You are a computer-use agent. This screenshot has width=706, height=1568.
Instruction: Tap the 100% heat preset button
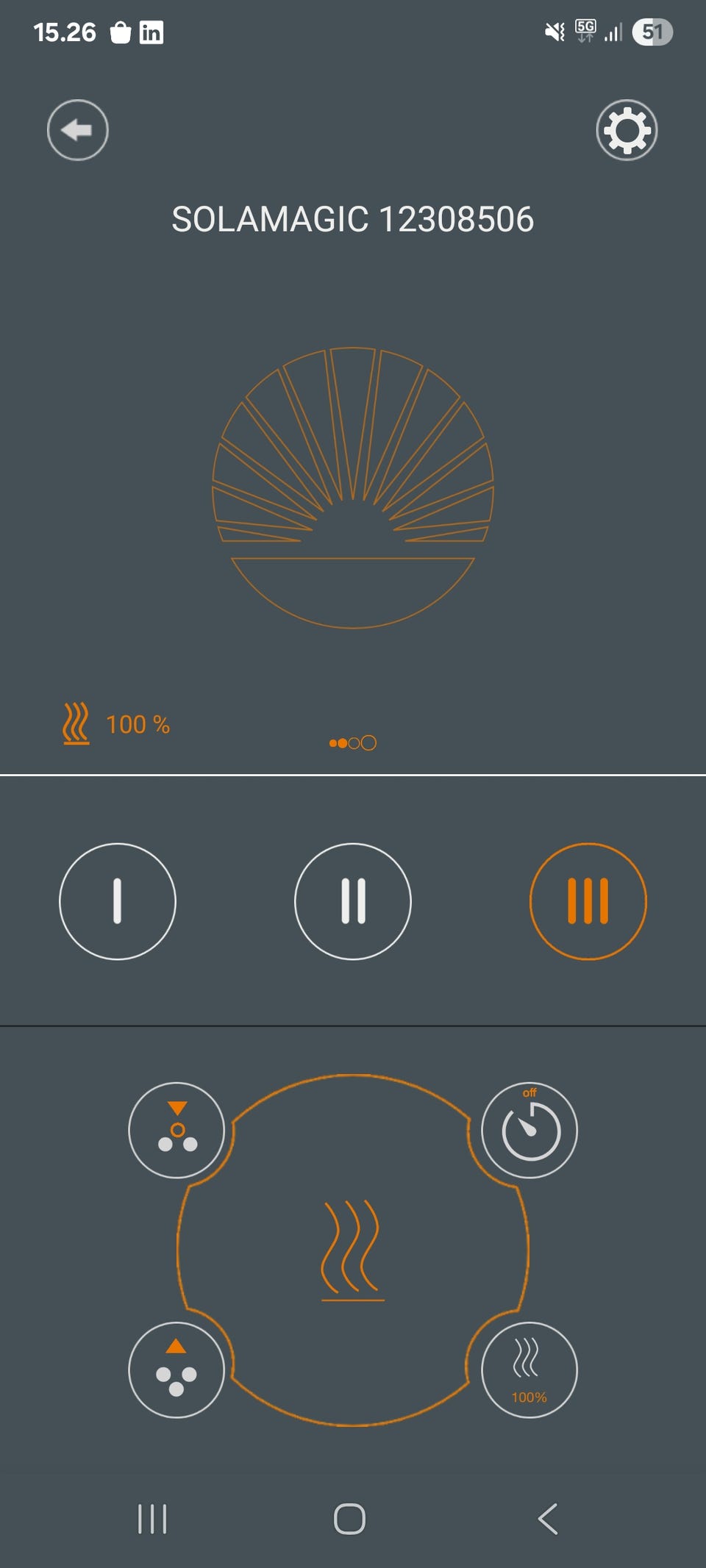tap(529, 1370)
